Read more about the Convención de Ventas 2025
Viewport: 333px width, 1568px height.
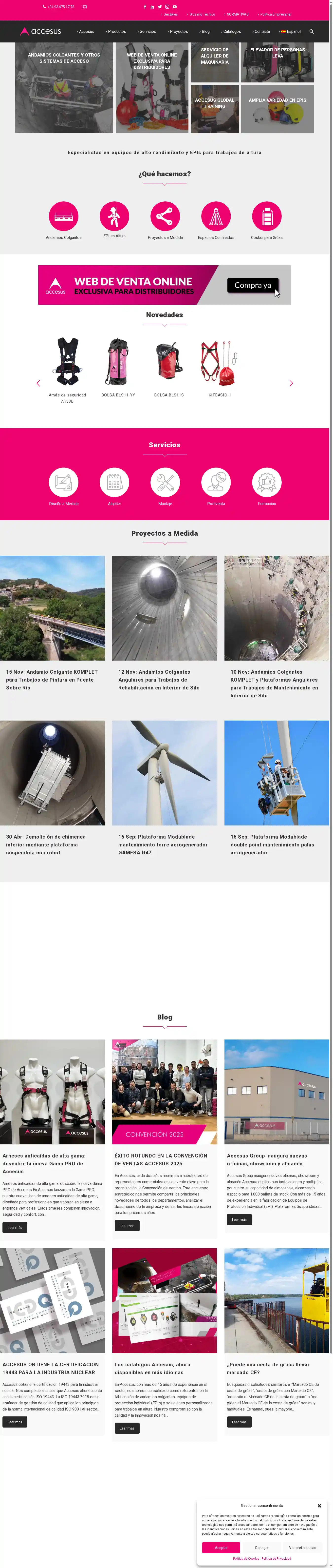point(127,1225)
